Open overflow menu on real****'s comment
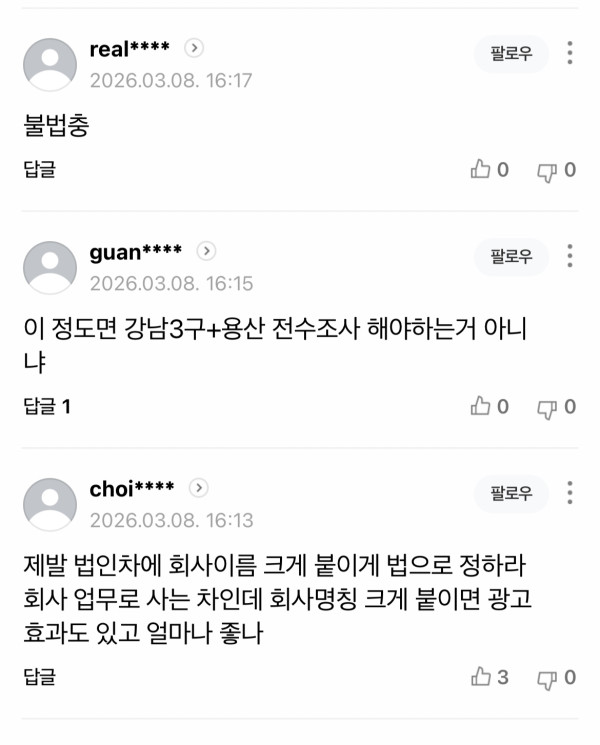This screenshot has height=745, width=600. 569,54
